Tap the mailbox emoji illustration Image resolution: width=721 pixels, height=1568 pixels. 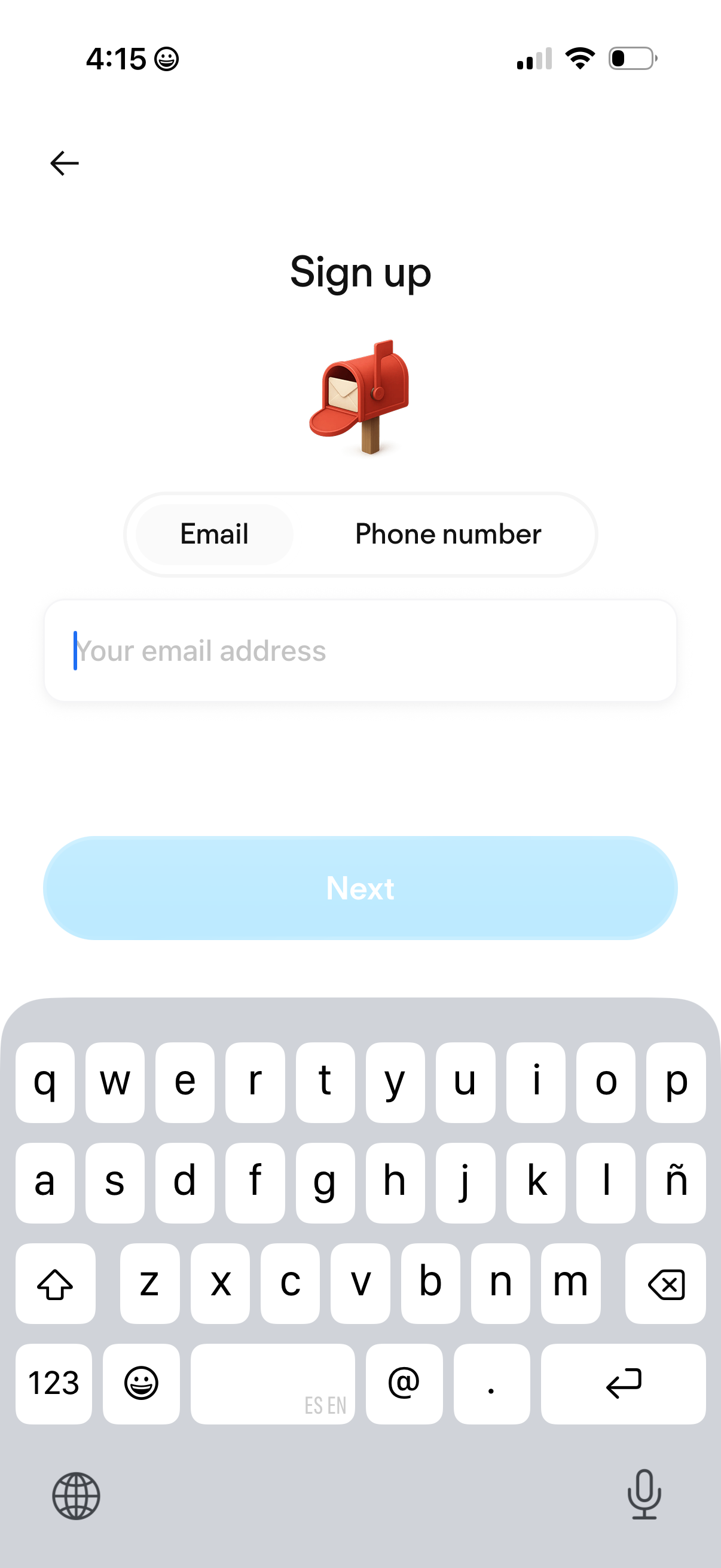pos(360,397)
